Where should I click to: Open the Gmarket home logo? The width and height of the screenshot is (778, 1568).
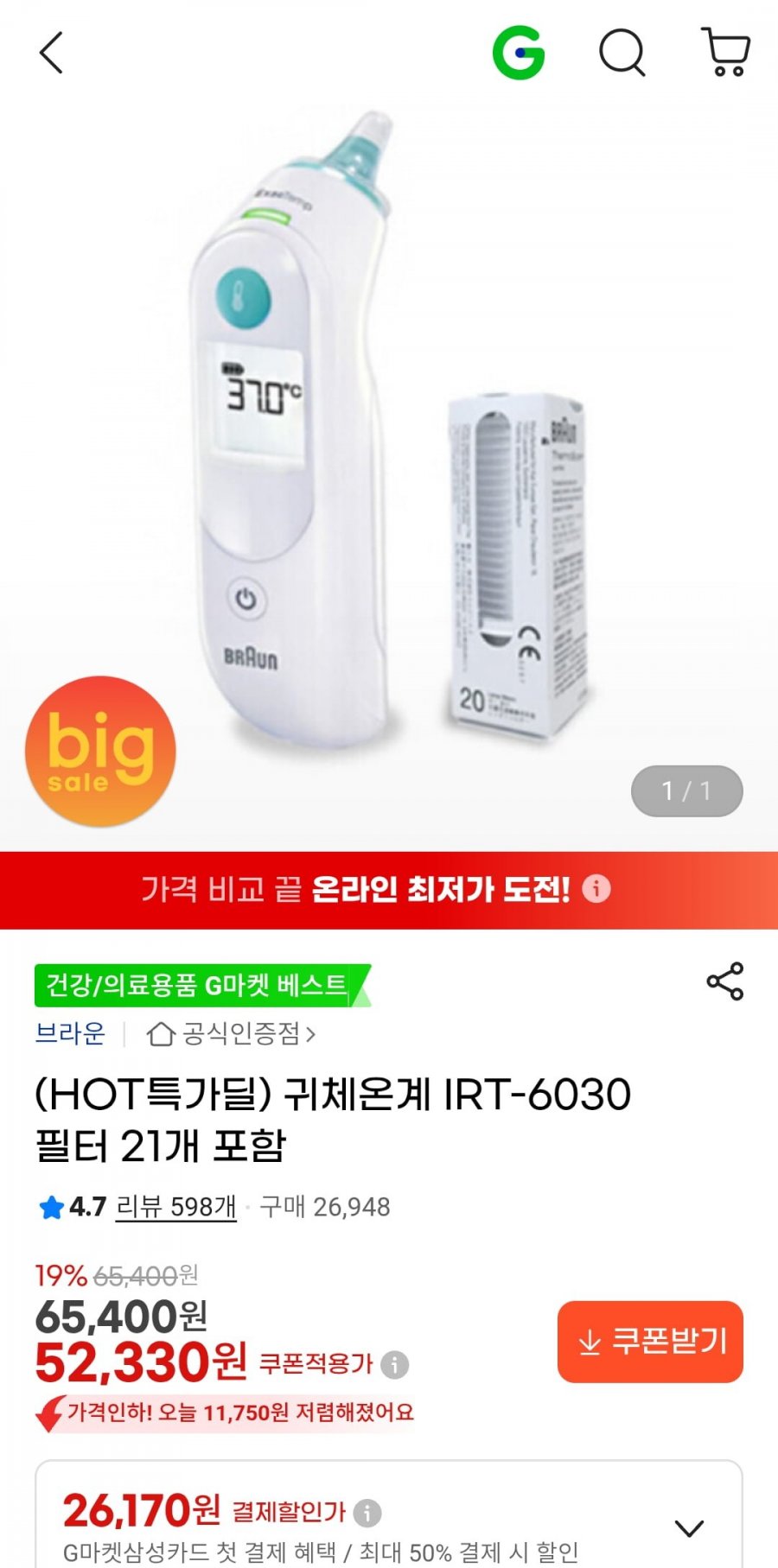(519, 54)
